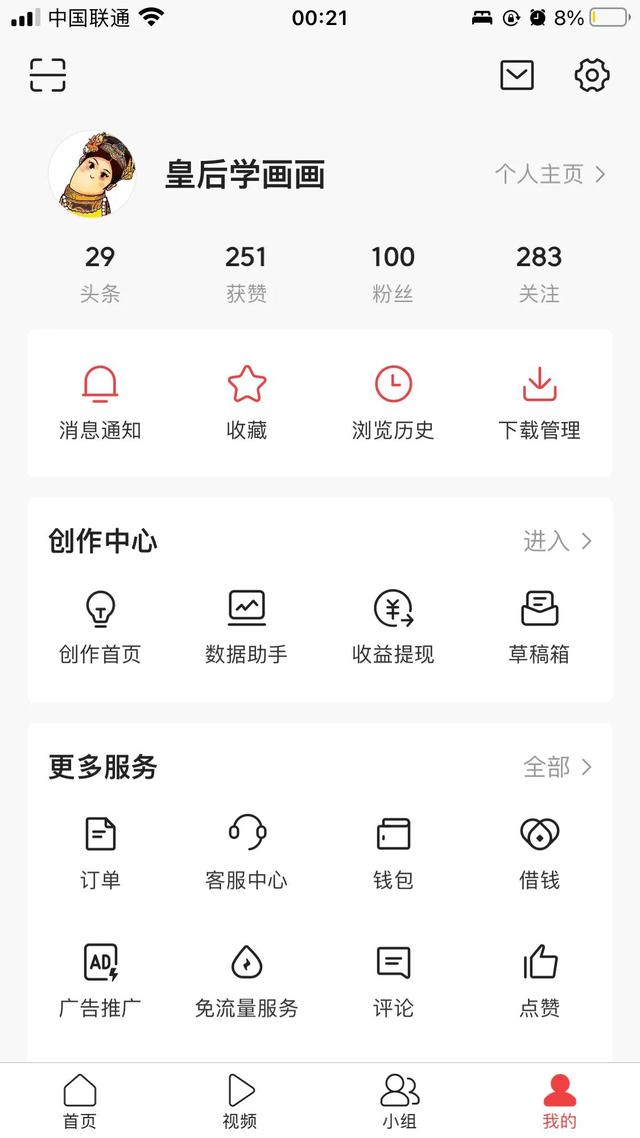Screen dimensions: 640x1138
Task: View the 粉丝 followers list
Action: [393, 274]
